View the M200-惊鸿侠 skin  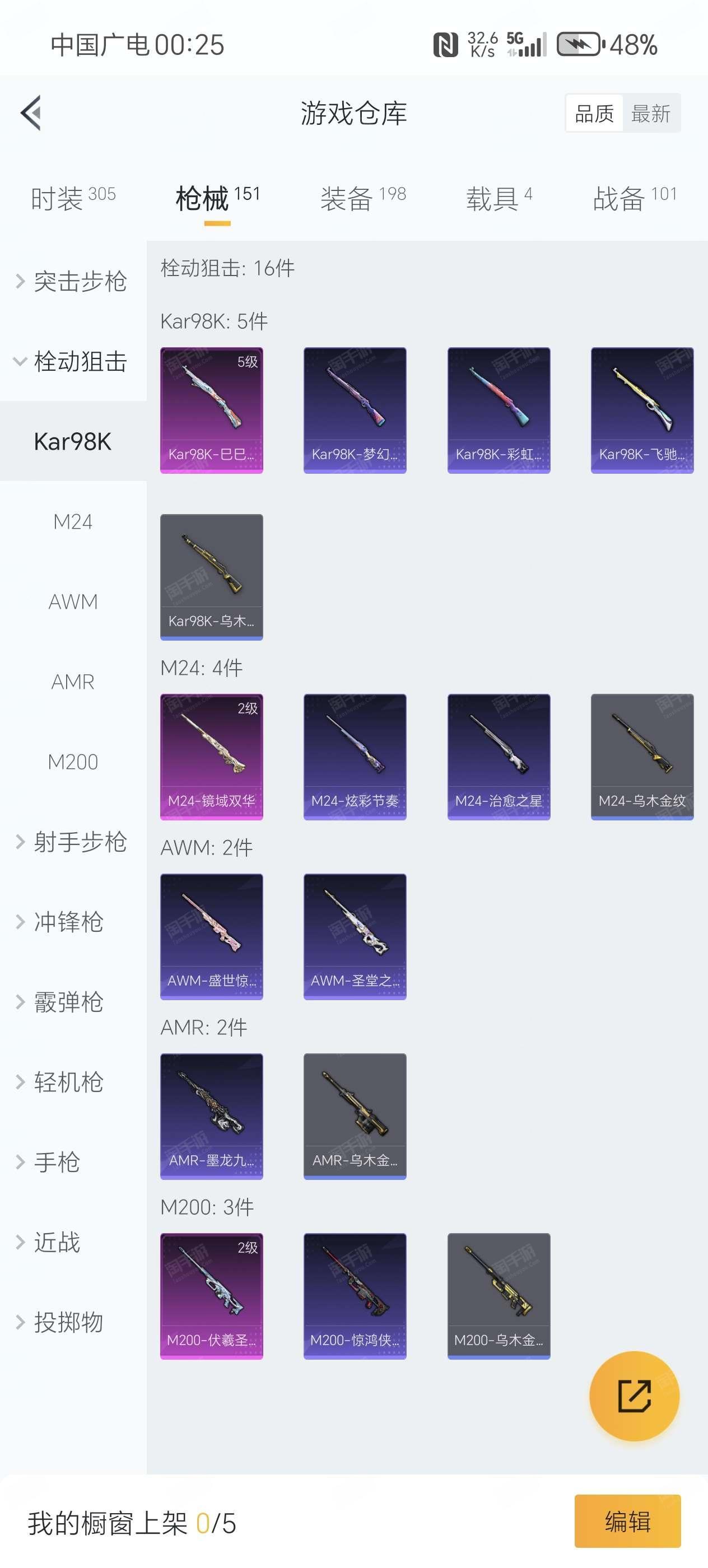(x=355, y=1295)
